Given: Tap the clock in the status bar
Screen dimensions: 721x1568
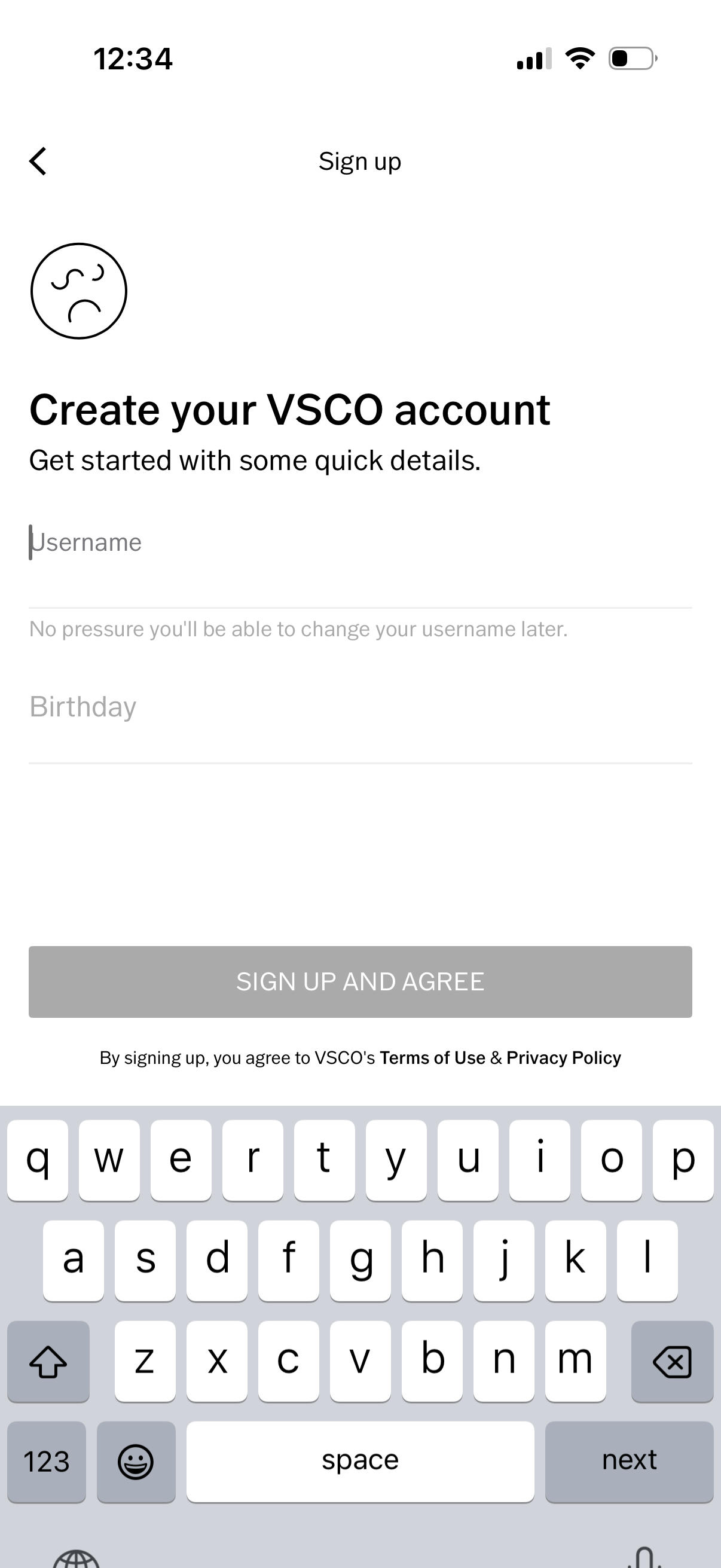Looking at the screenshot, I should 133,59.
